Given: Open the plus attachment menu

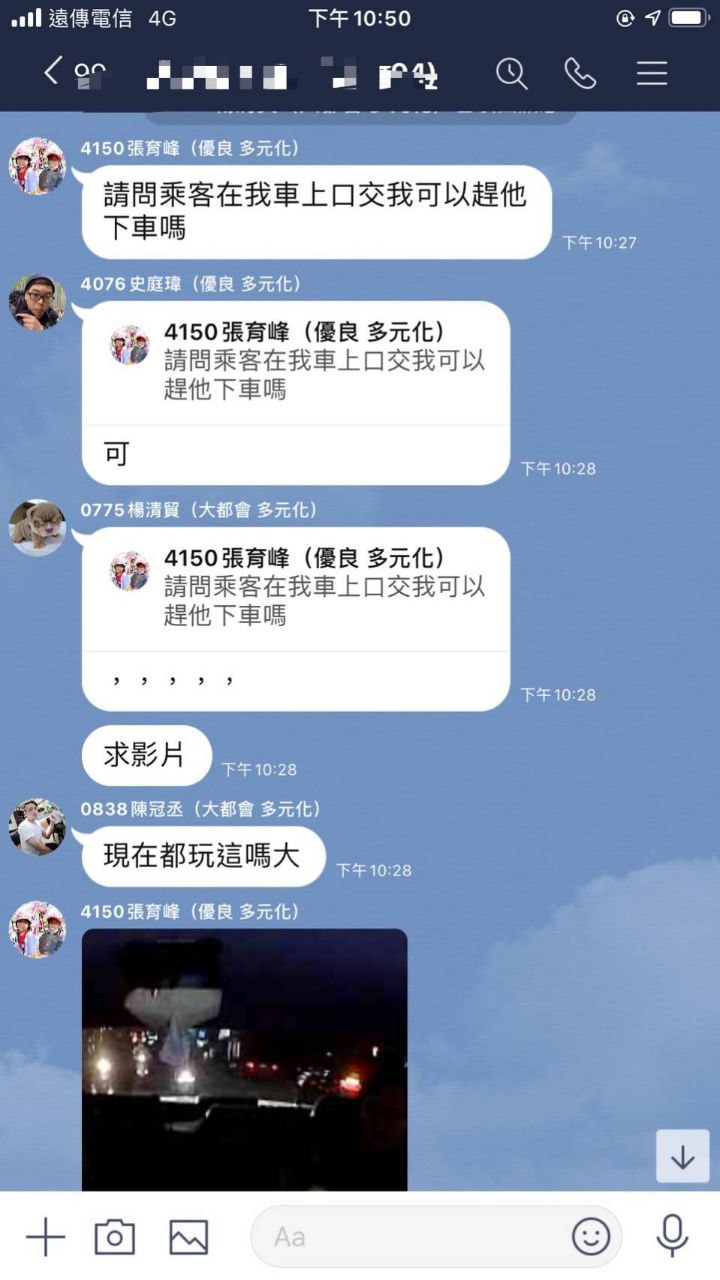Looking at the screenshot, I should pyautogui.click(x=45, y=1237).
